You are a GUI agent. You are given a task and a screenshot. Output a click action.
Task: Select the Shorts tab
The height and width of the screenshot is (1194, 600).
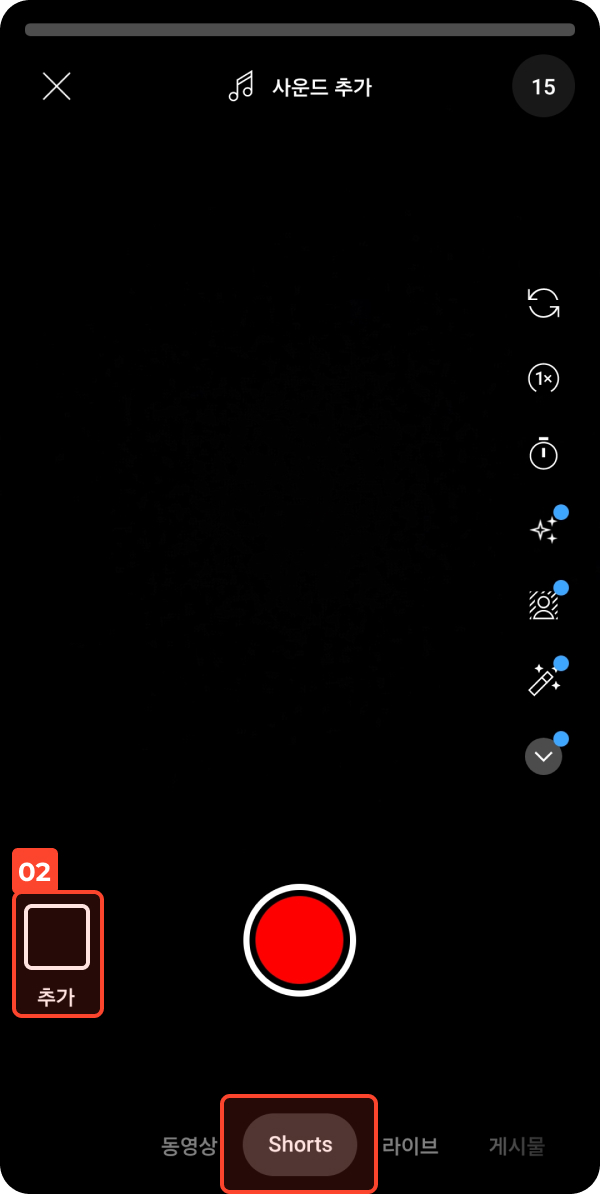pyautogui.click(x=300, y=1144)
